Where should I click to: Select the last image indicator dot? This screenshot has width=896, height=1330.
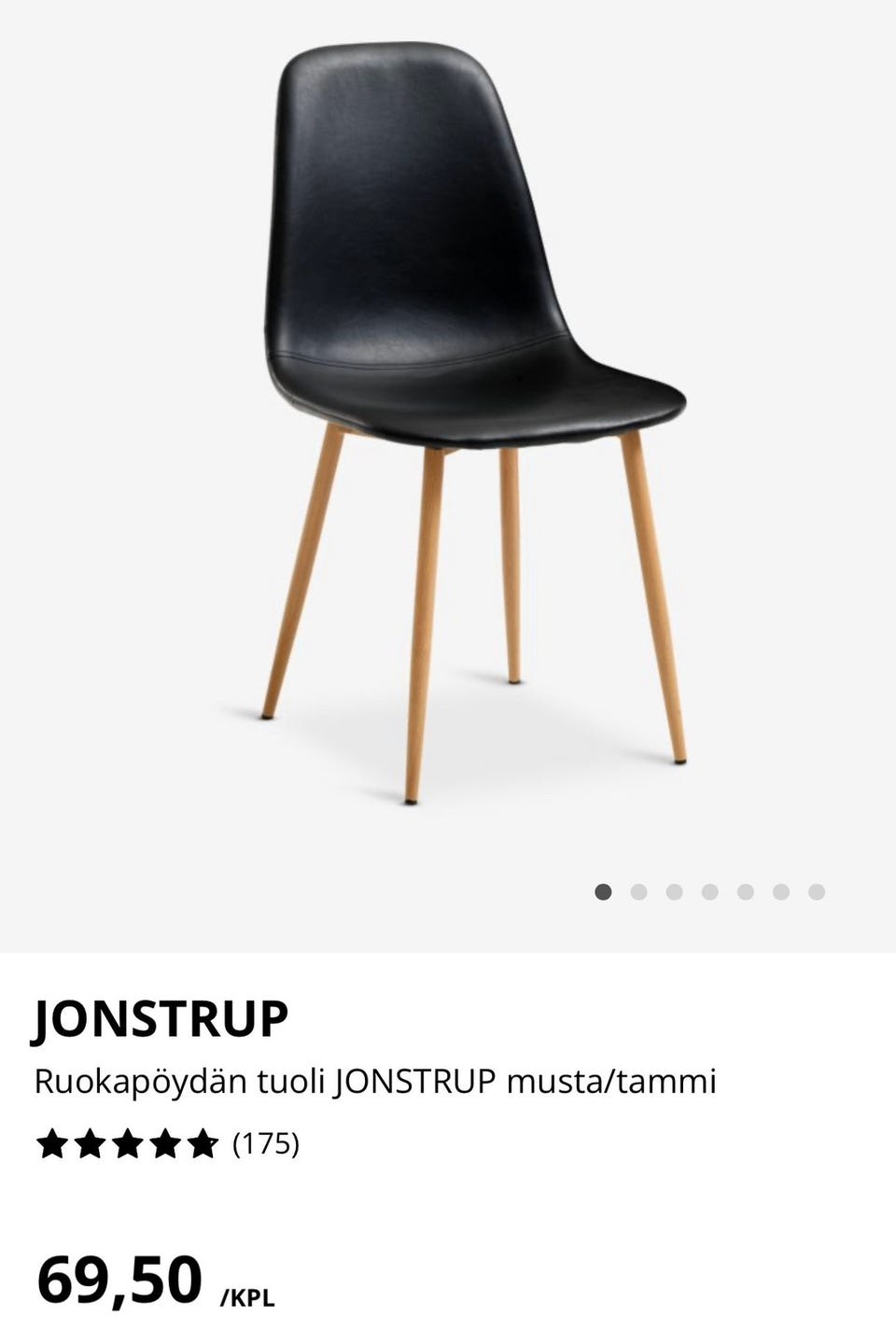point(817,892)
